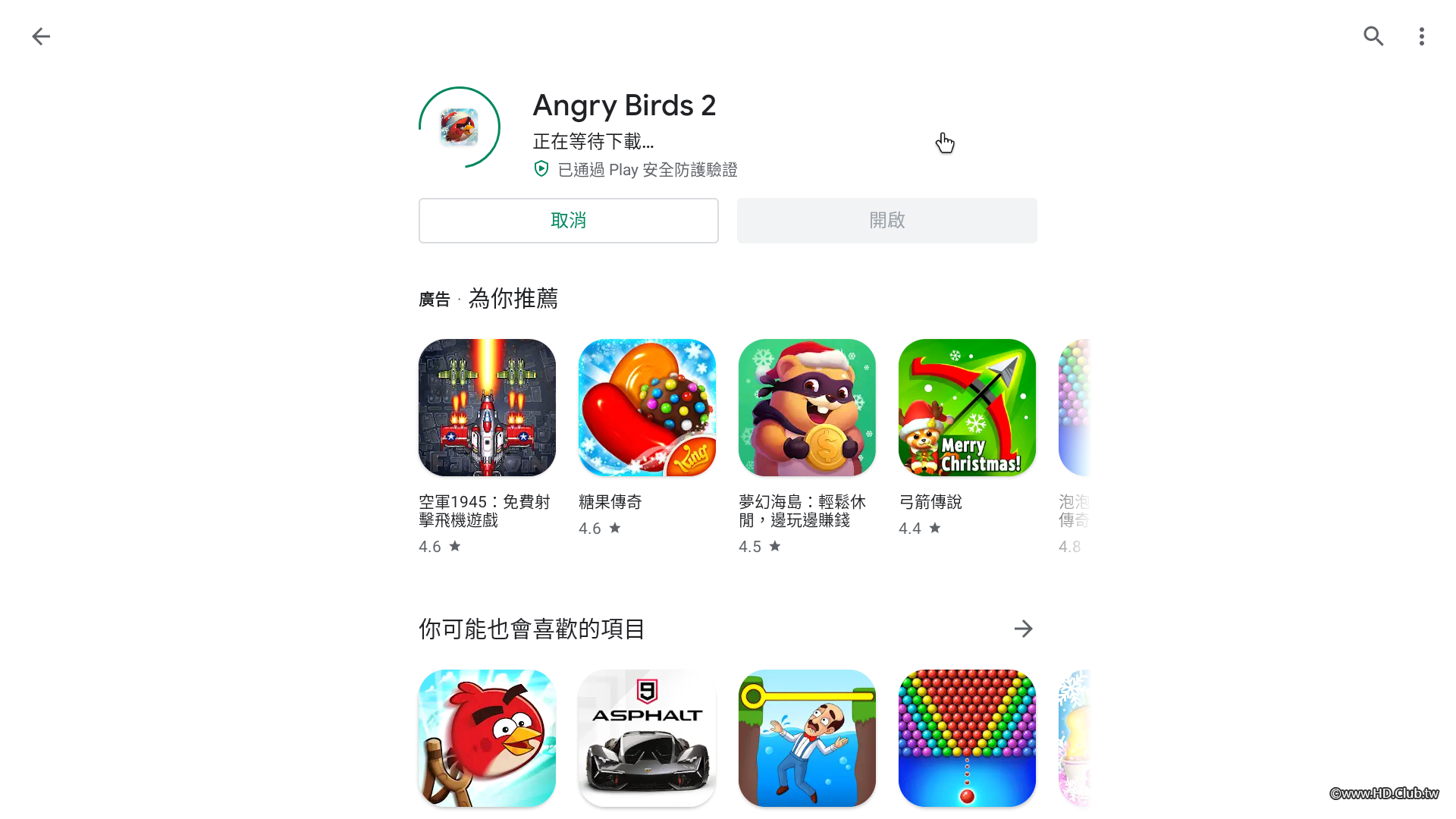Go back using the top-left arrow
The height and width of the screenshot is (819, 1456).
tap(41, 36)
